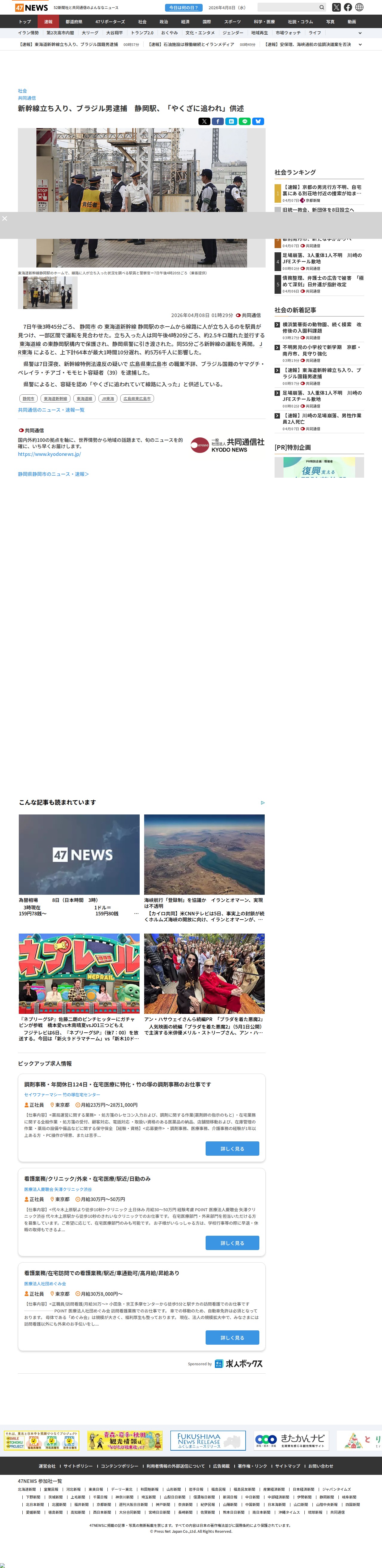Tap the search magnifier icon
Viewport: 382px width, 1568px height.
pyautogui.click(x=322, y=7)
